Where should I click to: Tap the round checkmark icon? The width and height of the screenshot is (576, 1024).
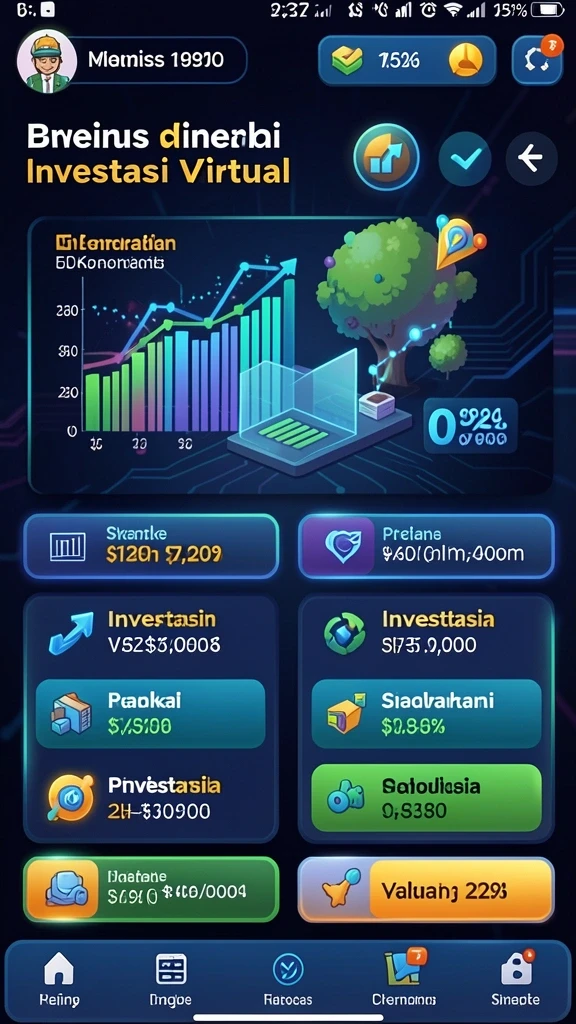click(x=464, y=157)
